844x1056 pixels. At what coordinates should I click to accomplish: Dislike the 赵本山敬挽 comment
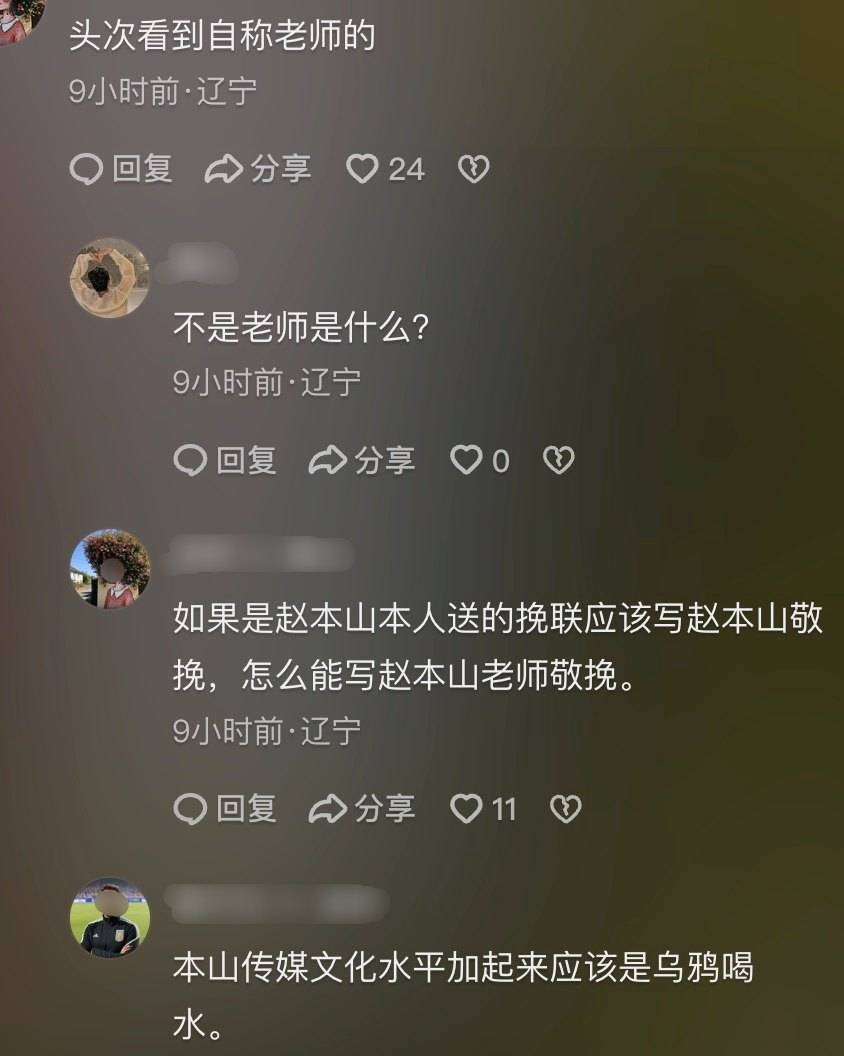pyautogui.click(x=565, y=809)
